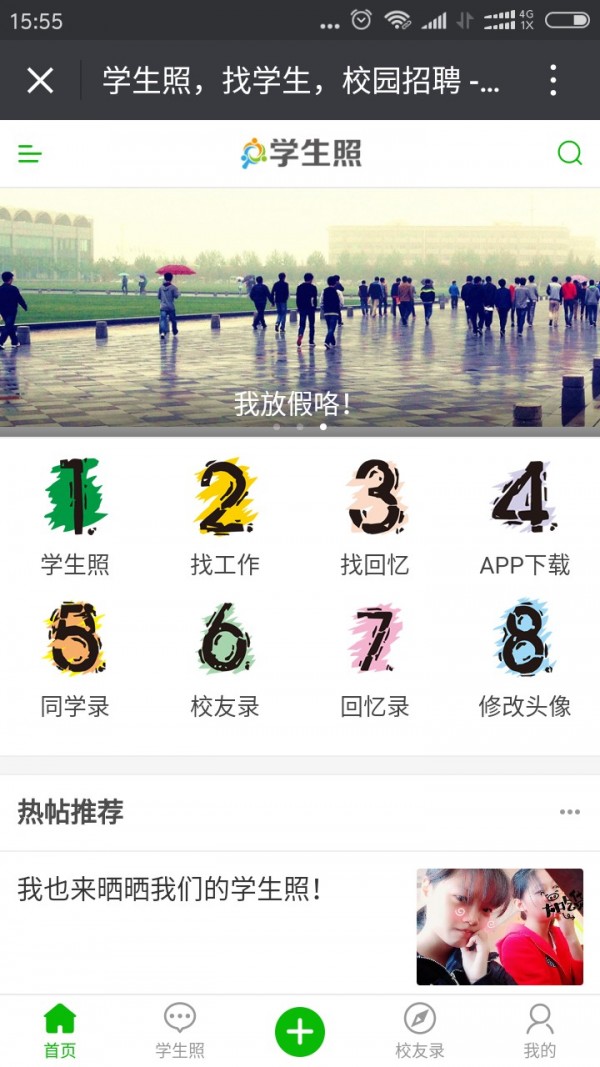Screen dimensions: 600x1067
Task: Open the green hamburger drawer menu
Action: [30, 153]
